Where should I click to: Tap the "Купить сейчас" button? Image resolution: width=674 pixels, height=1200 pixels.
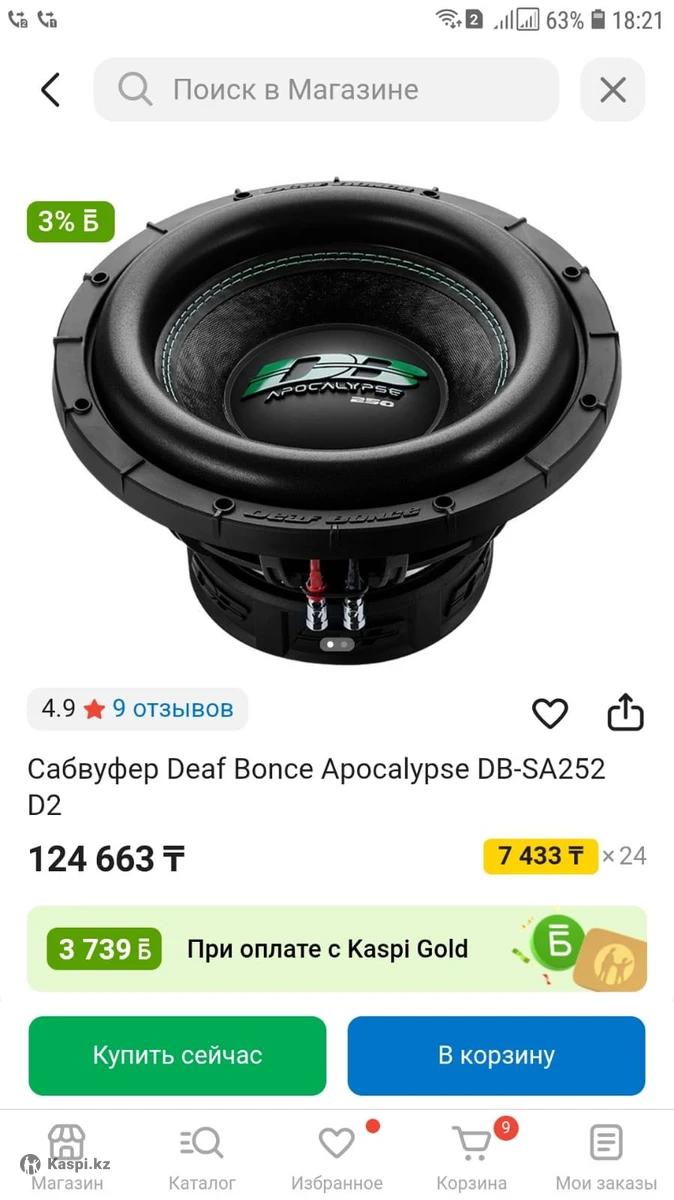tap(177, 1056)
